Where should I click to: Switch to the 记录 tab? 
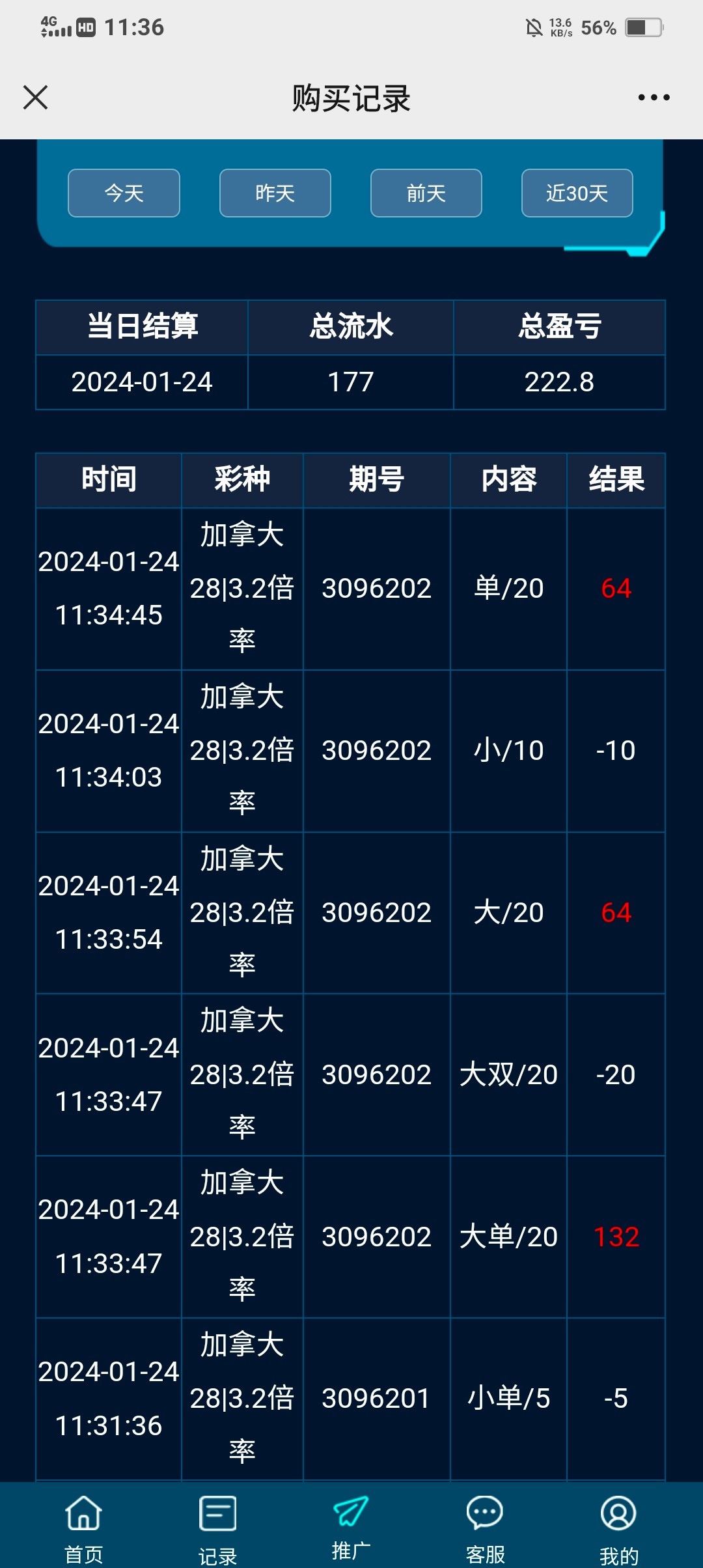[x=217, y=1527]
